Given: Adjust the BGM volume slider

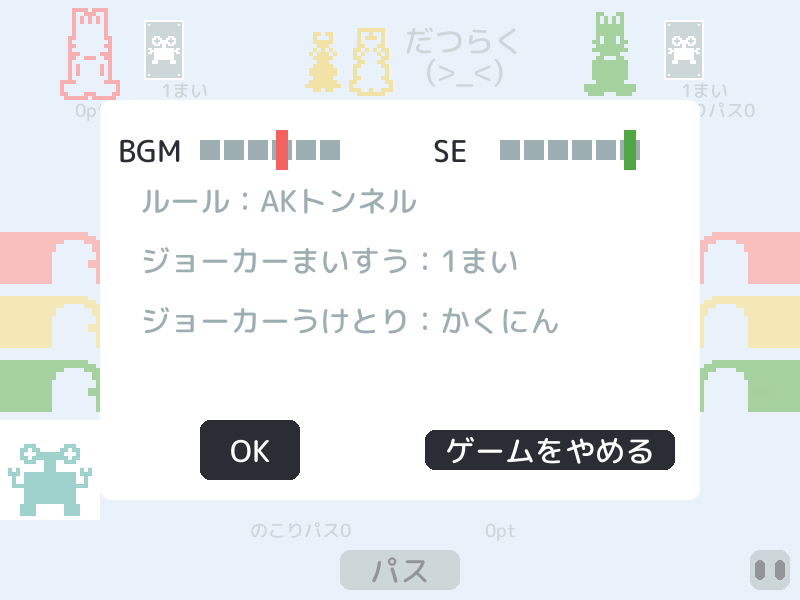Looking at the screenshot, I should pos(282,150).
